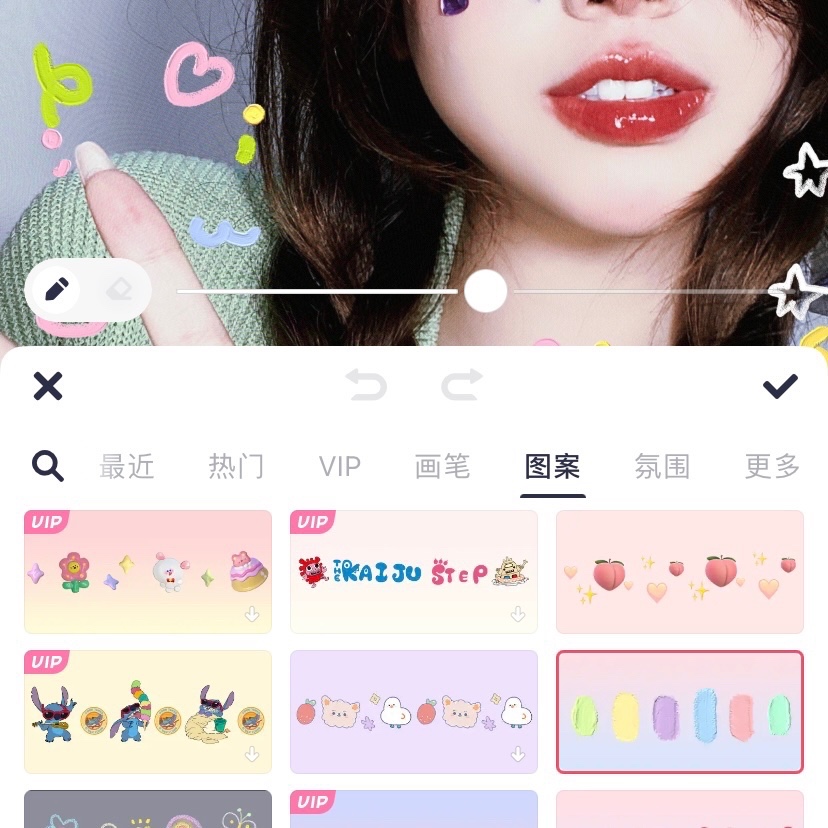Viewport: 828px width, 828px height.
Task: Select the 图案 tab
Action: tap(553, 466)
